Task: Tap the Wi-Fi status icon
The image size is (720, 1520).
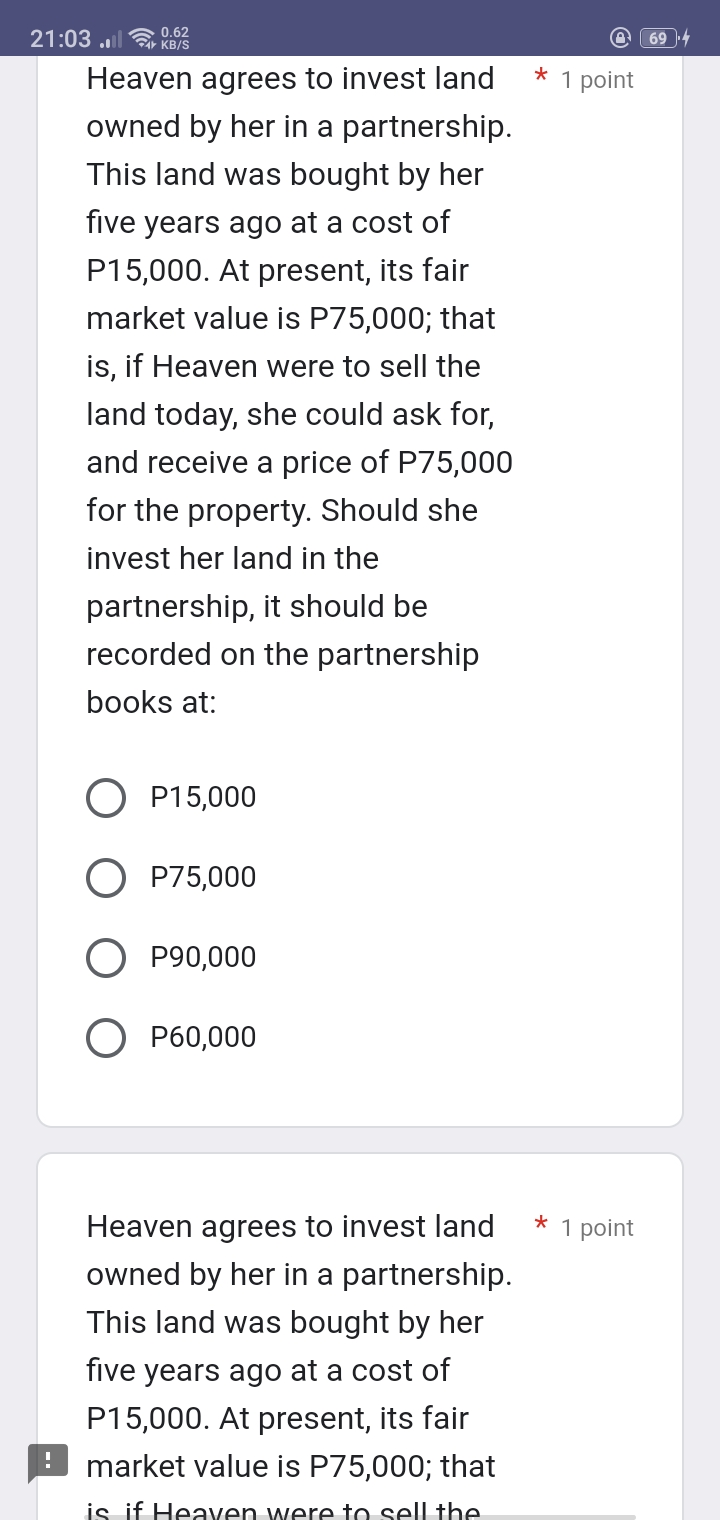Action: (x=139, y=38)
